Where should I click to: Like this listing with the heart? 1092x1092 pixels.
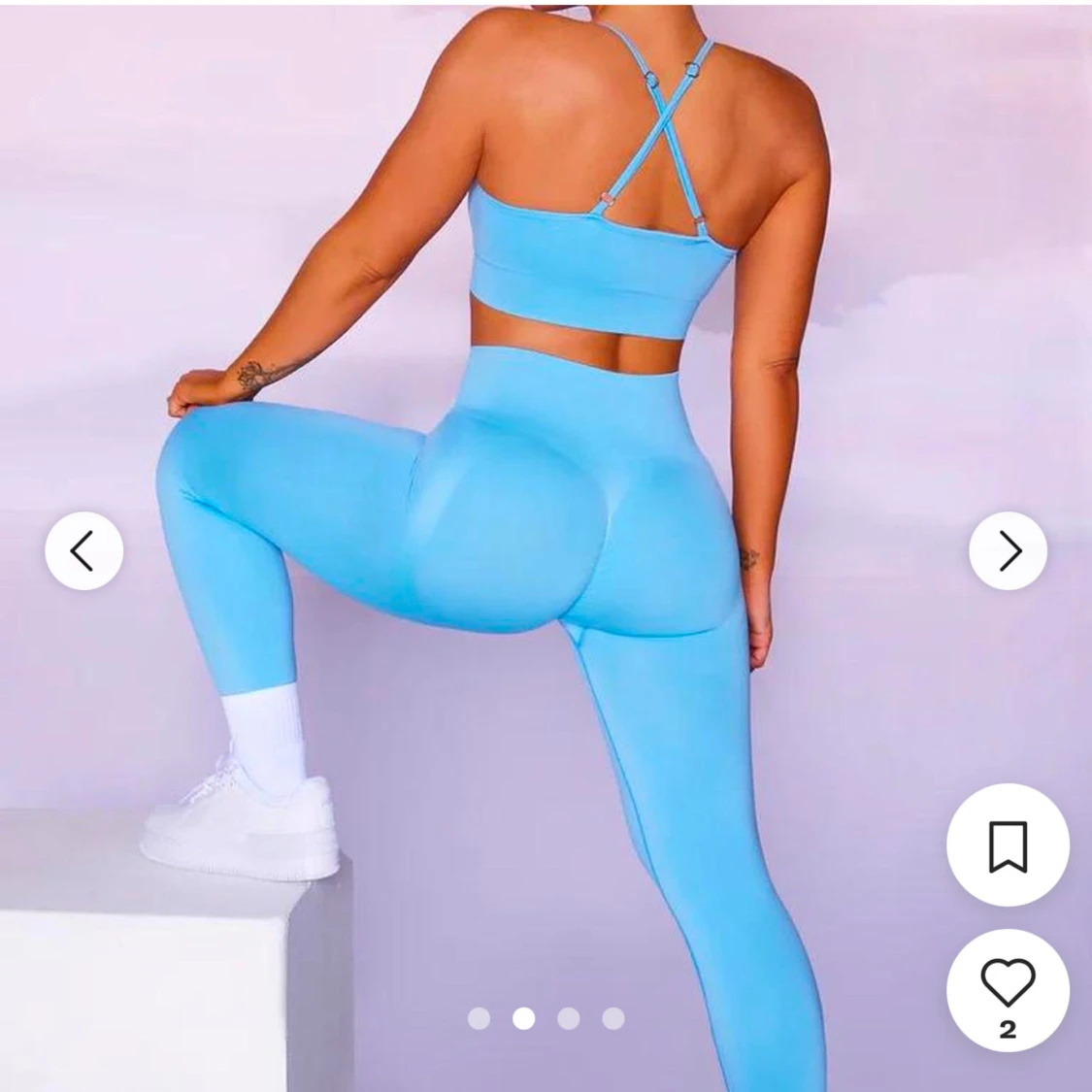1008,985
